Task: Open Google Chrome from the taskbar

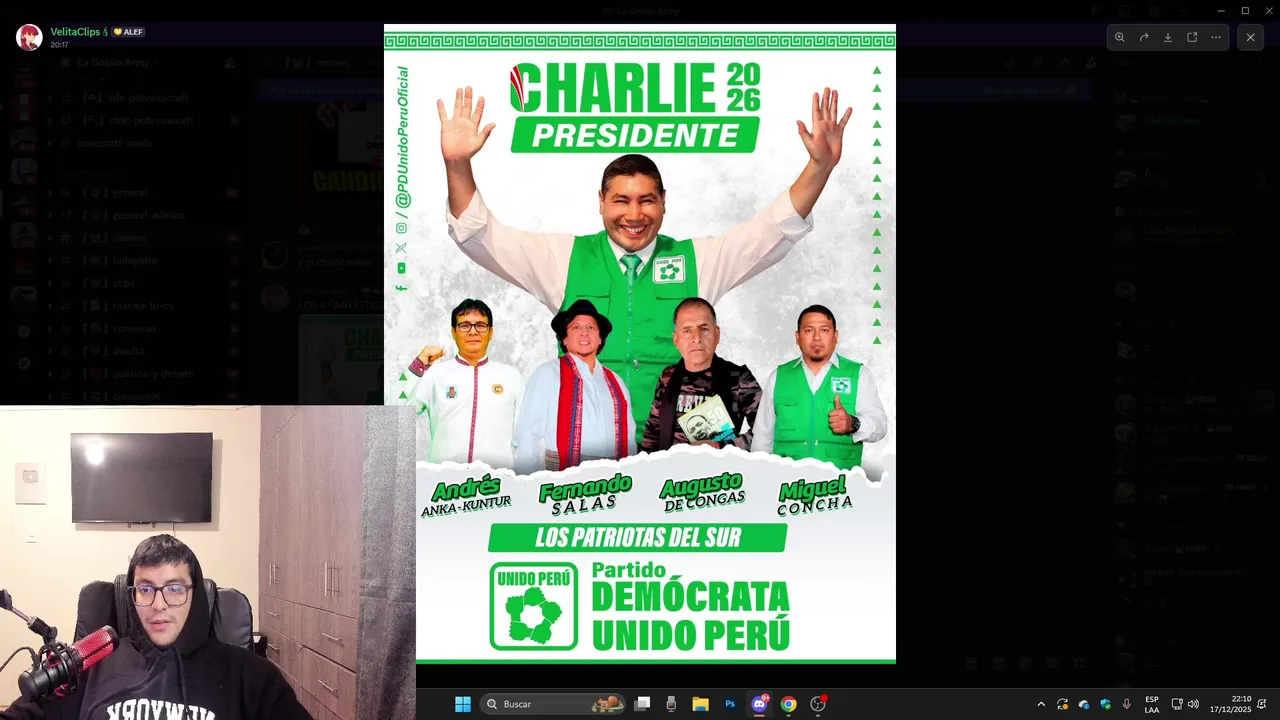Action: click(x=788, y=704)
